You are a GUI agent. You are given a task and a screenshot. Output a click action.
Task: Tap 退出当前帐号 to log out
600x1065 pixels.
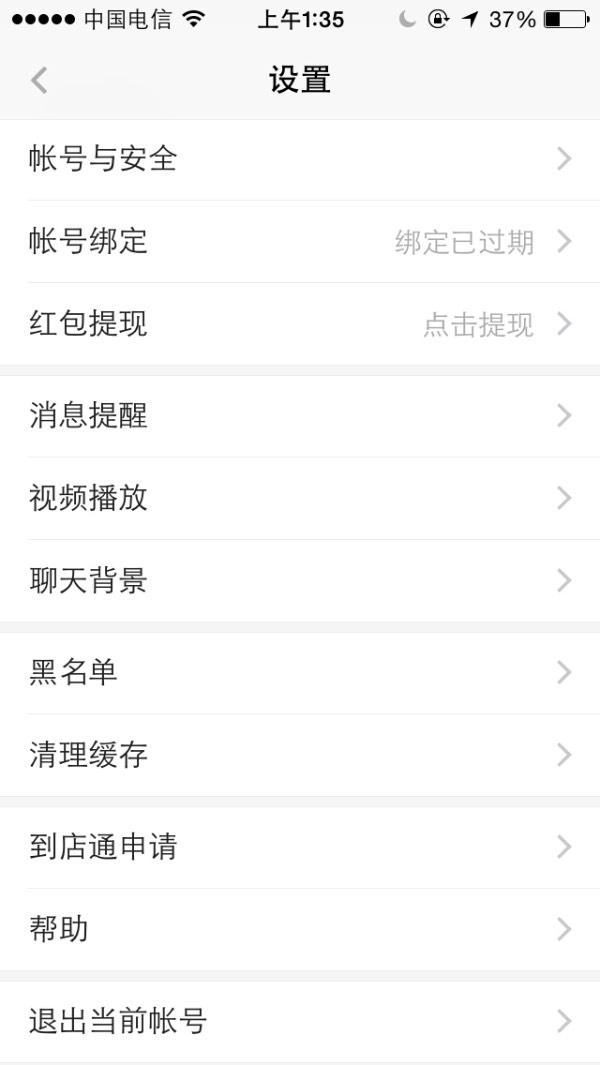(x=300, y=1022)
